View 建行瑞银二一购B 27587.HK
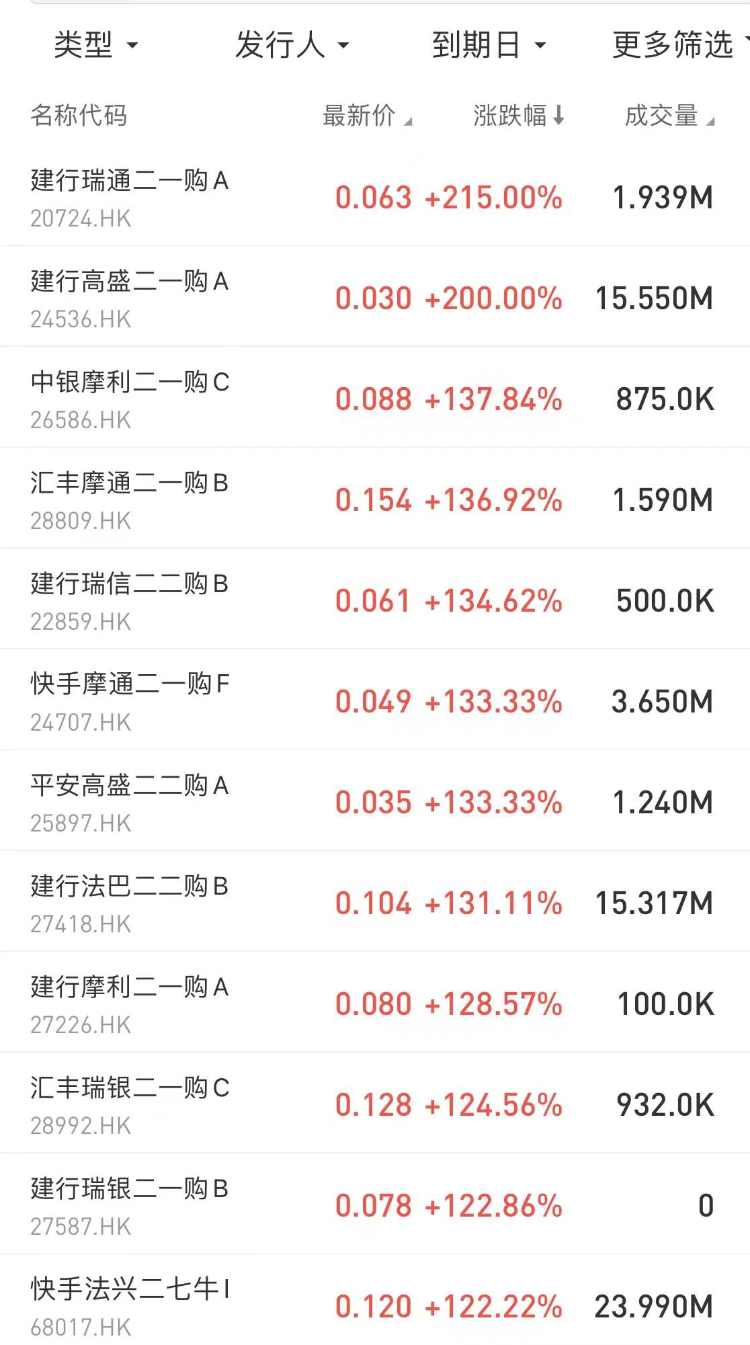Image resolution: width=750 pixels, height=1345 pixels. [375, 1204]
